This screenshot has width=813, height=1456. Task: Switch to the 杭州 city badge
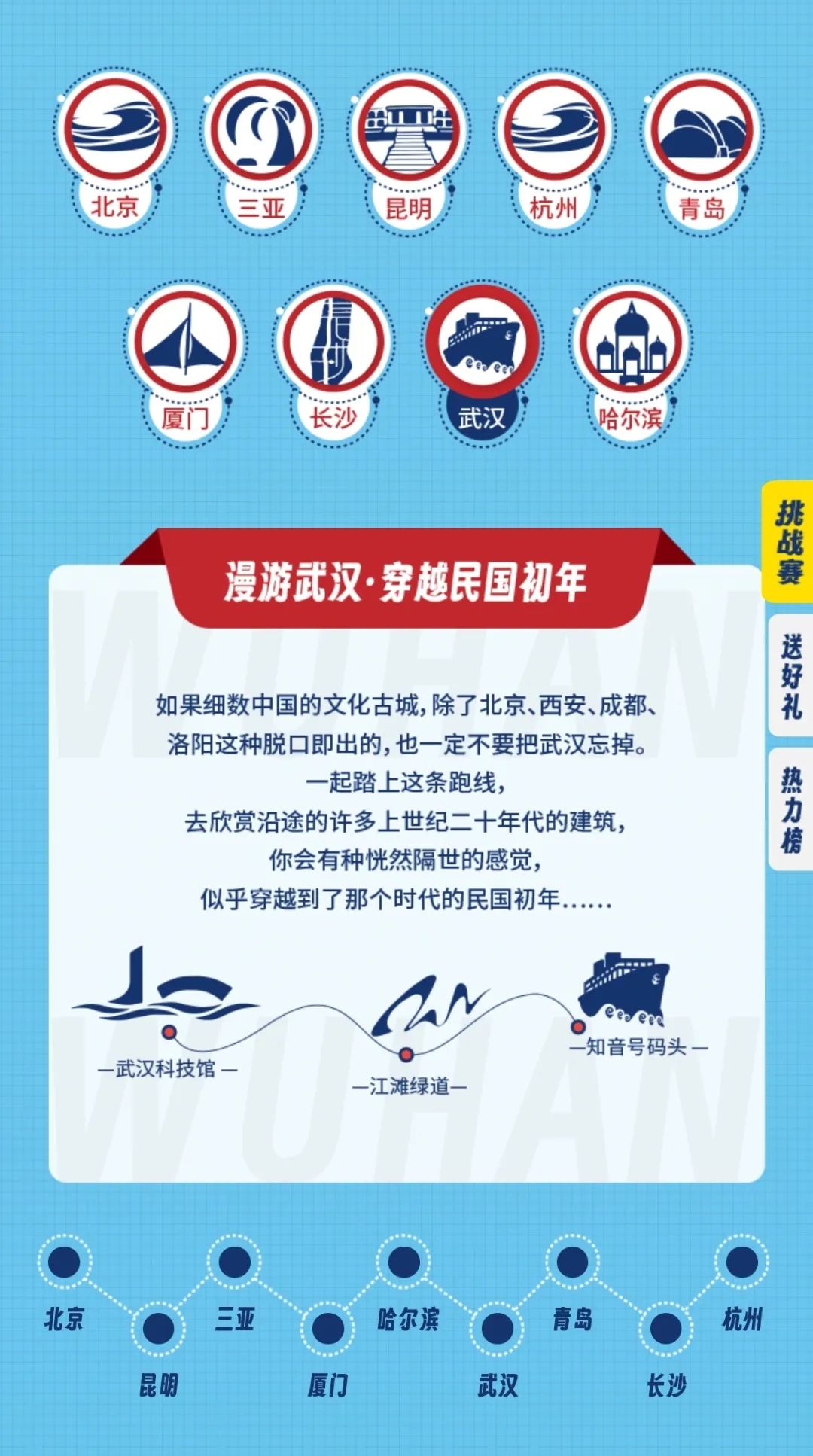[556, 151]
